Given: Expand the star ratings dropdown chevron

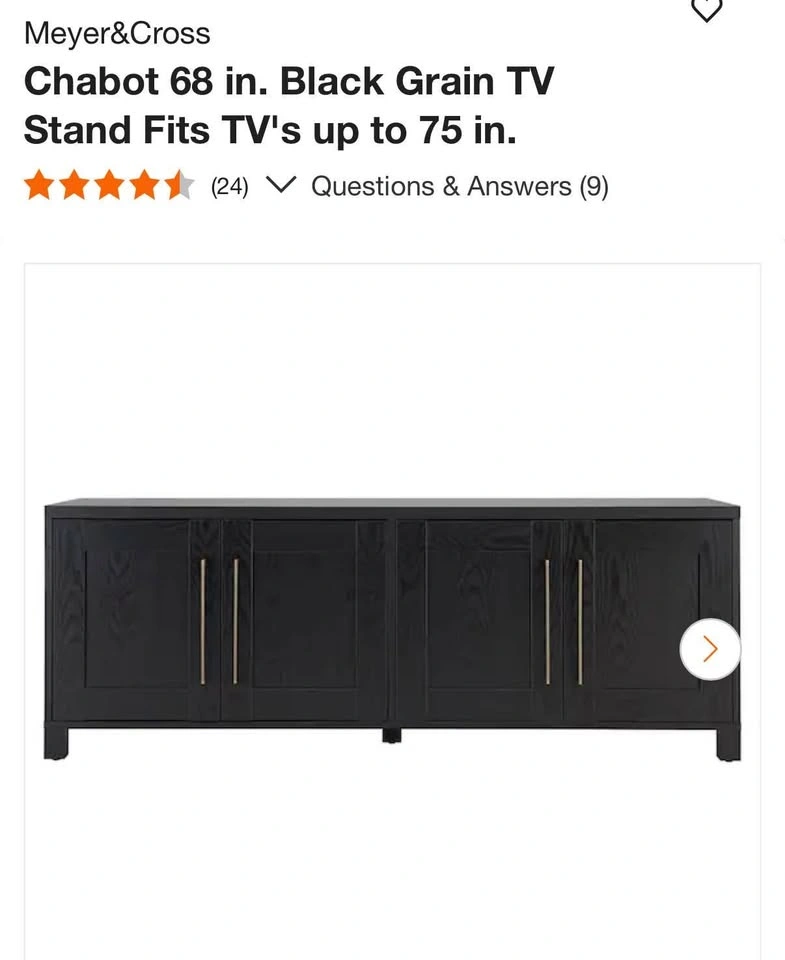Looking at the screenshot, I should click(x=283, y=185).
